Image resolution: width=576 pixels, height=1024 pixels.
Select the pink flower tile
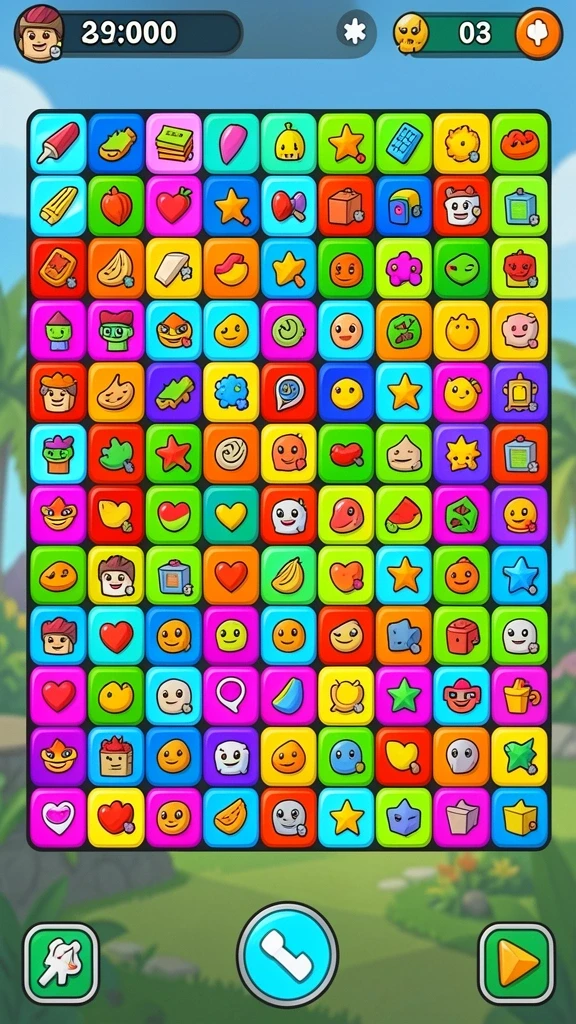[x=404, y=268]
